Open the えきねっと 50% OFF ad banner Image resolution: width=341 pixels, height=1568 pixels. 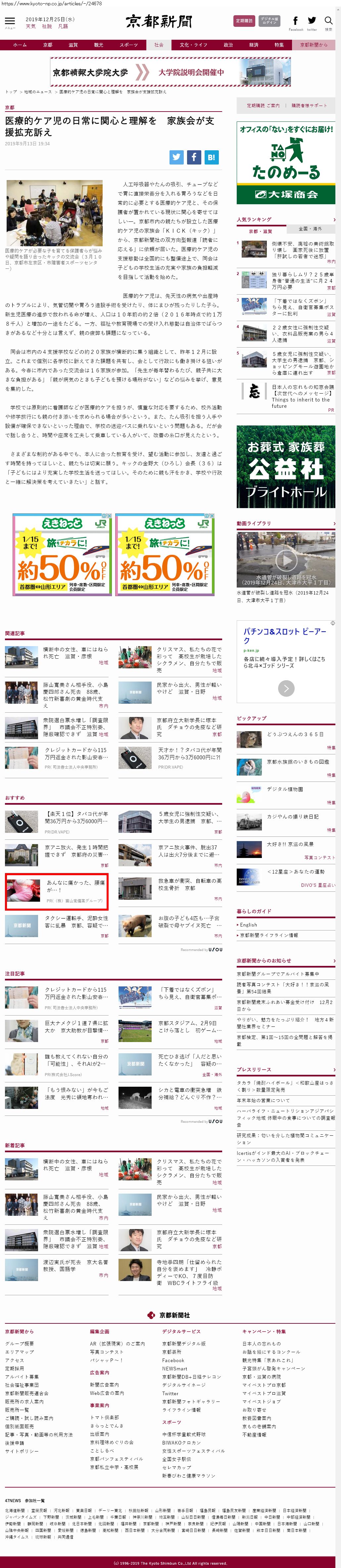[62, 554]
